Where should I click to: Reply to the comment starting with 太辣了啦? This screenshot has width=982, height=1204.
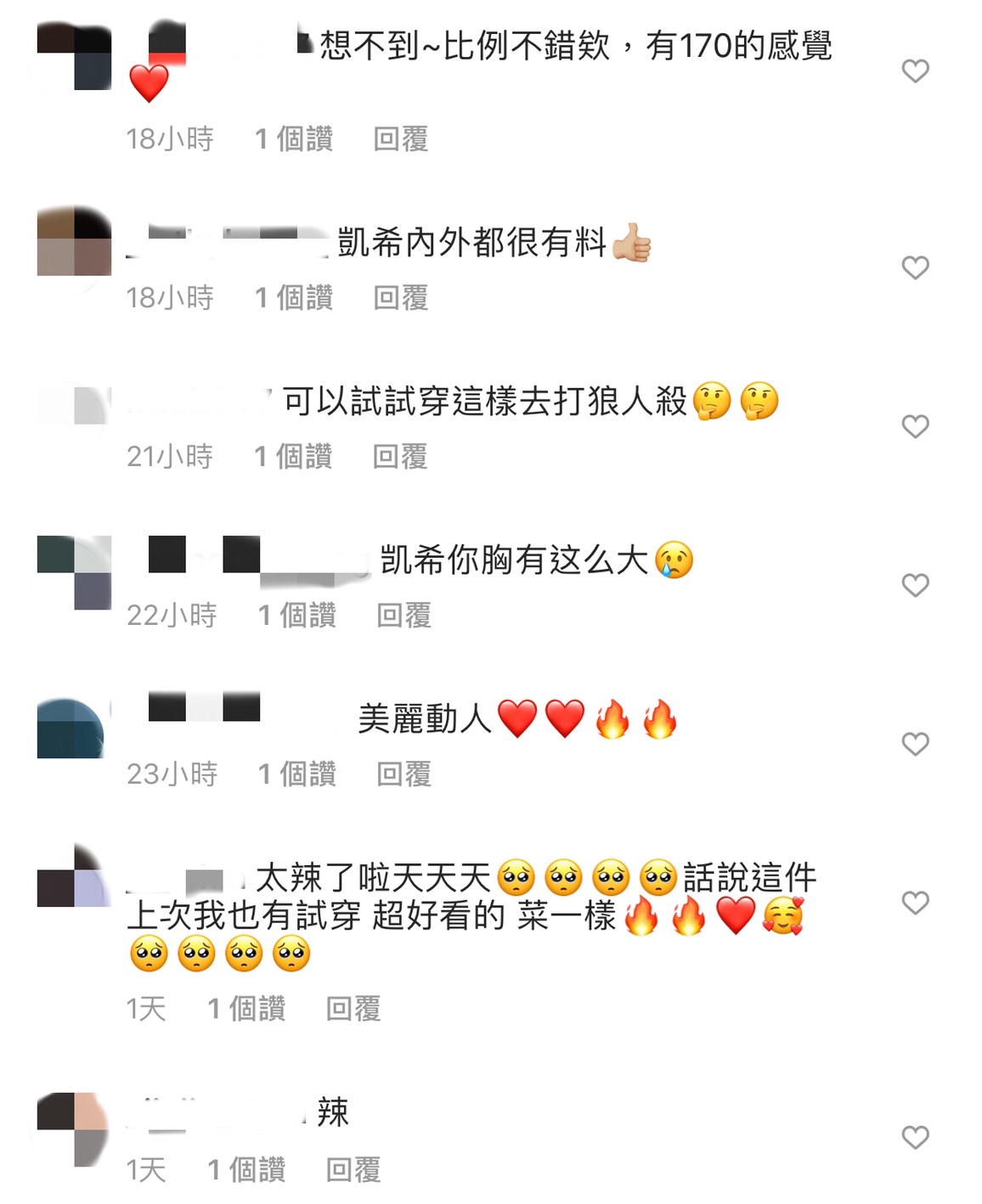353,1010
